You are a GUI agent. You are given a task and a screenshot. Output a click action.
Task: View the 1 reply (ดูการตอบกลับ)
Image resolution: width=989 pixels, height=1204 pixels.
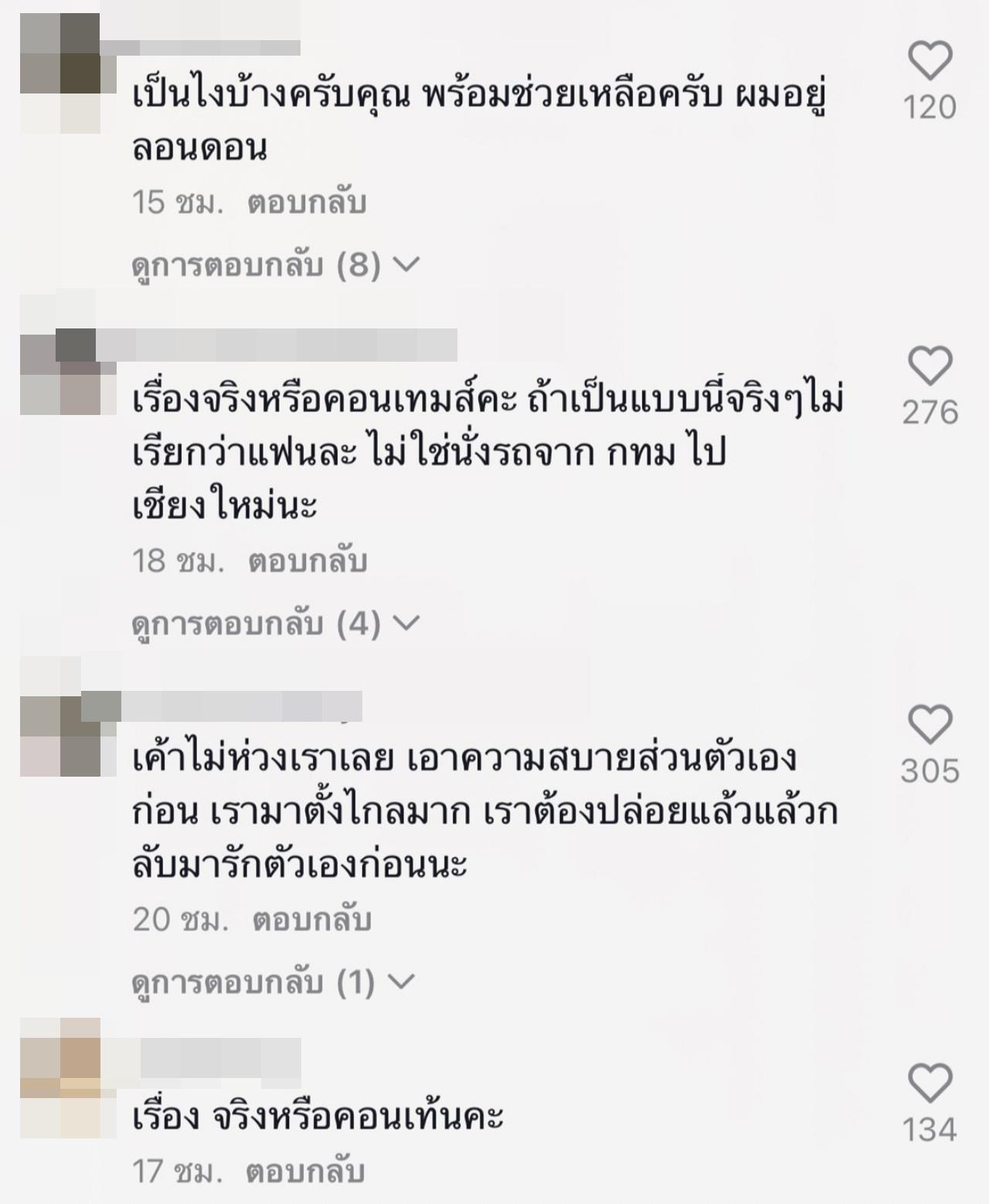coord(273,982)
